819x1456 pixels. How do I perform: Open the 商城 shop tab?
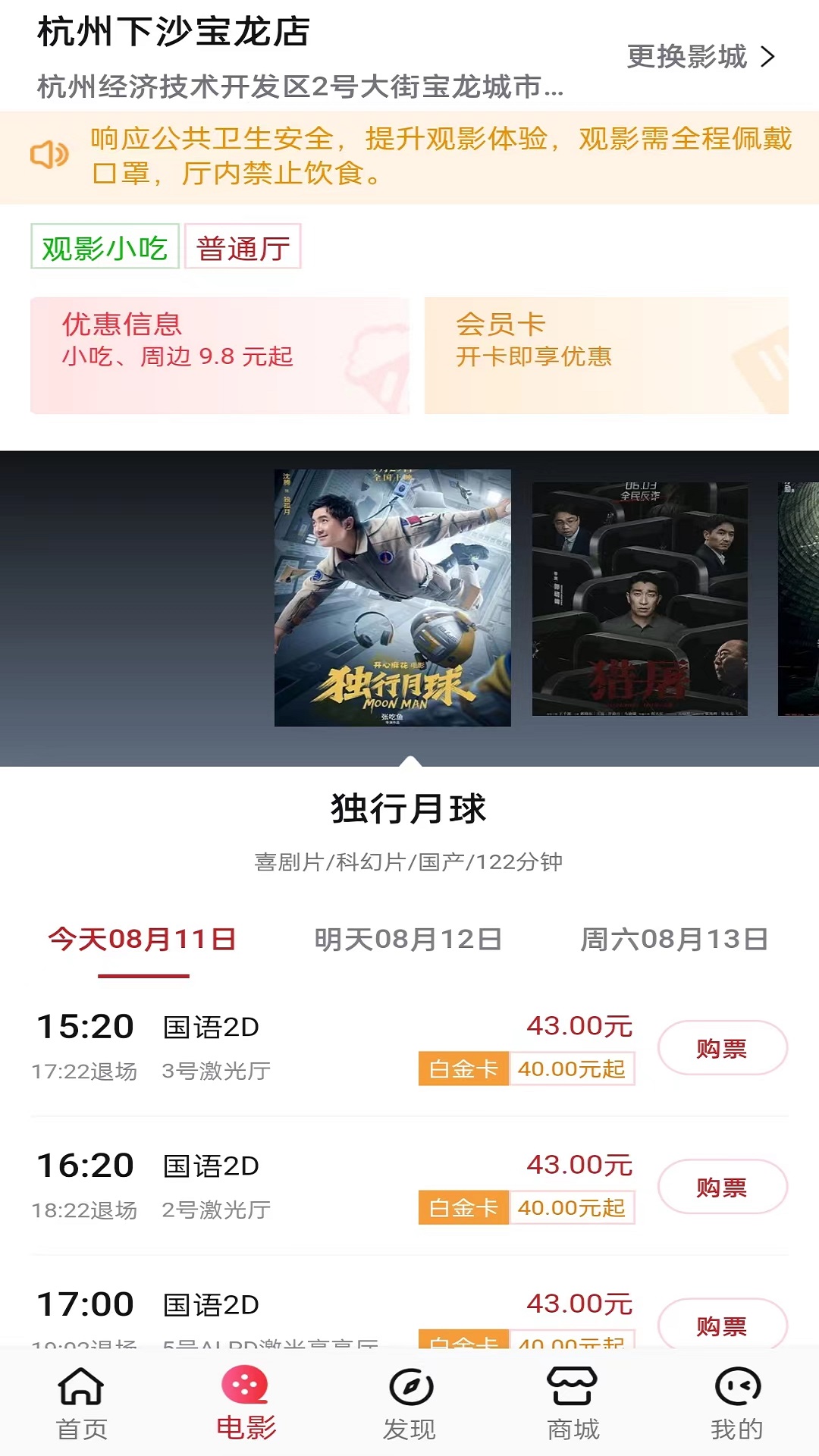point(573,1403)
